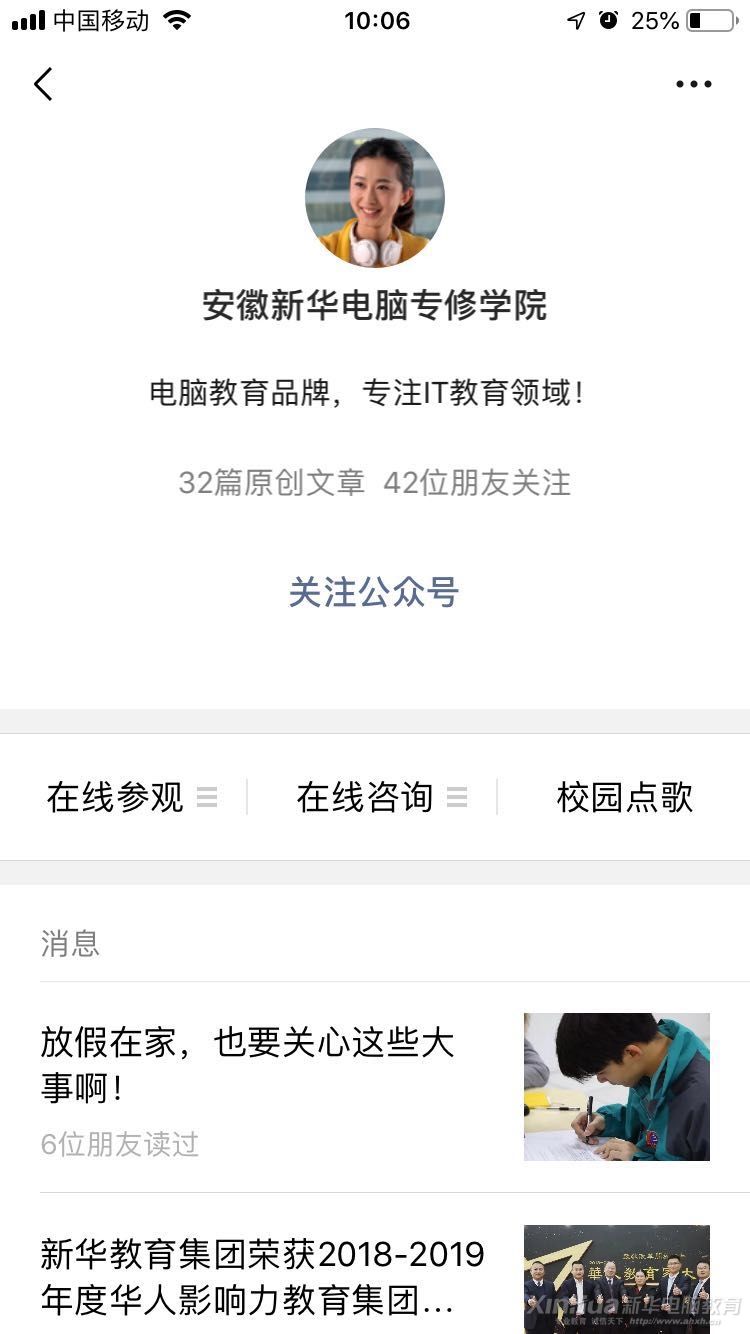Open article 放假在家，也要关心这些大事啊！
The image size is (750, 1334).
pyautogui.click(x=248, y=1066)
